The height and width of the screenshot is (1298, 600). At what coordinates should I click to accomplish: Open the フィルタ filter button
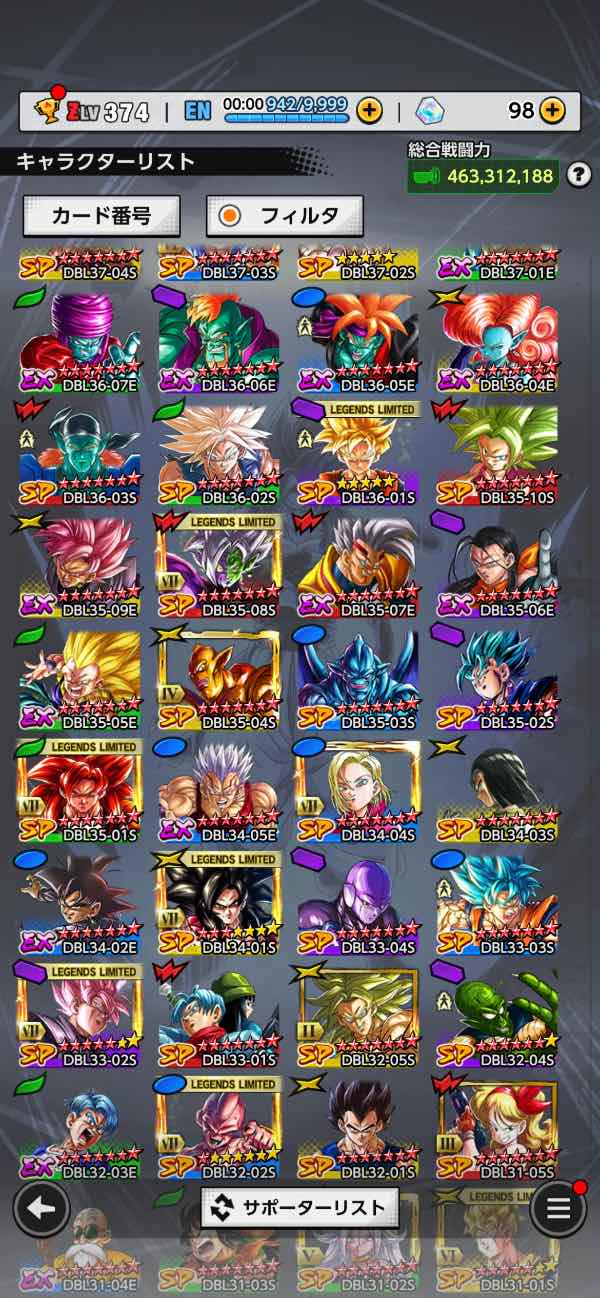pos(285,215)
